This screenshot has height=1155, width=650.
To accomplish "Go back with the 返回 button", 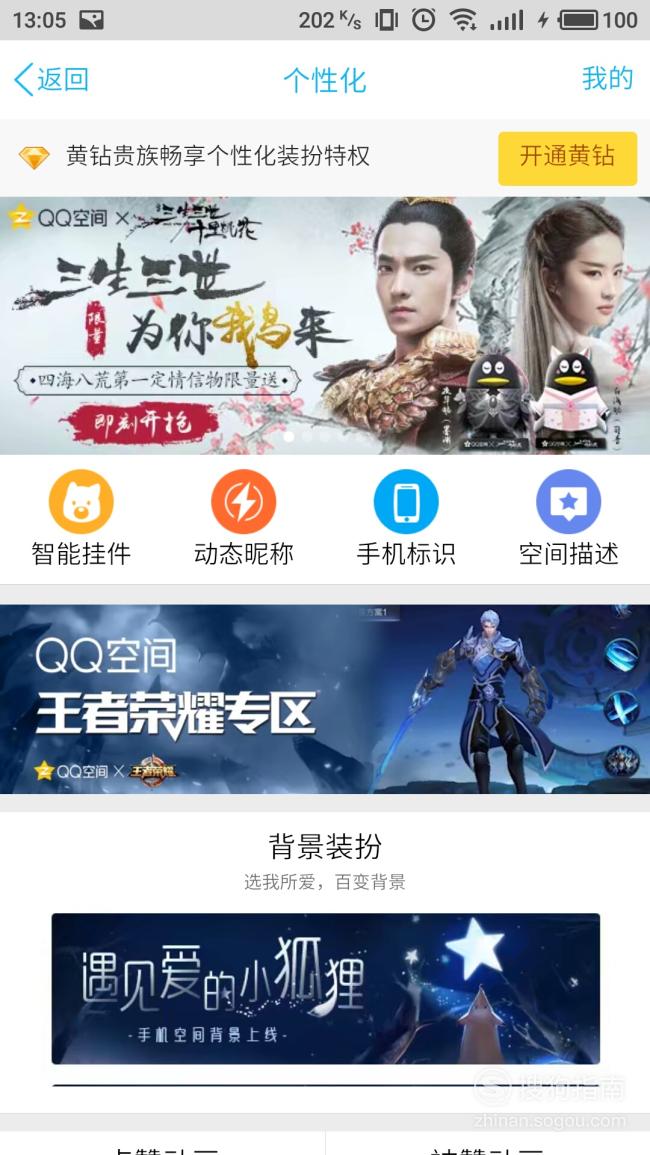I will (x=52, y=79).
